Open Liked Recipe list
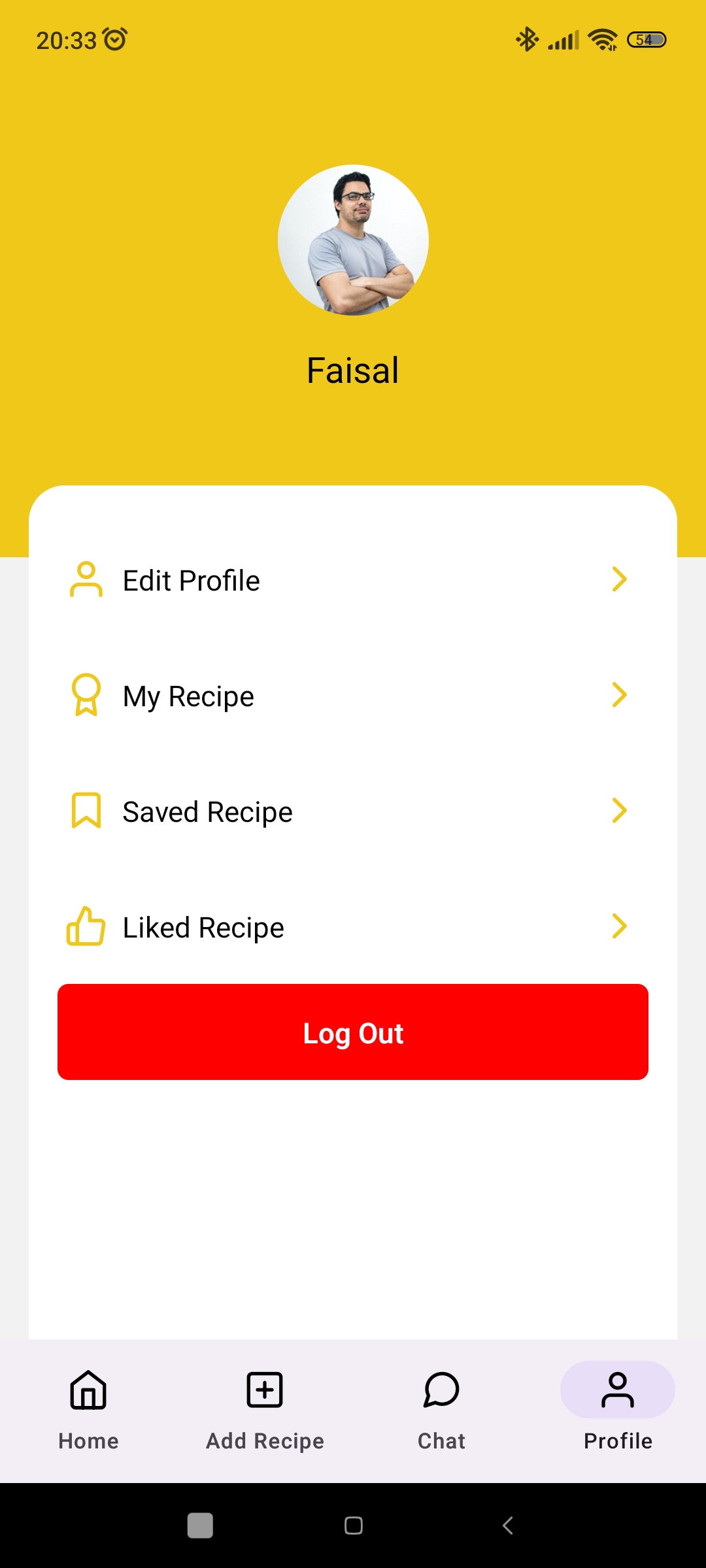Screen dimensions: 706x1568 click(353, 927)
